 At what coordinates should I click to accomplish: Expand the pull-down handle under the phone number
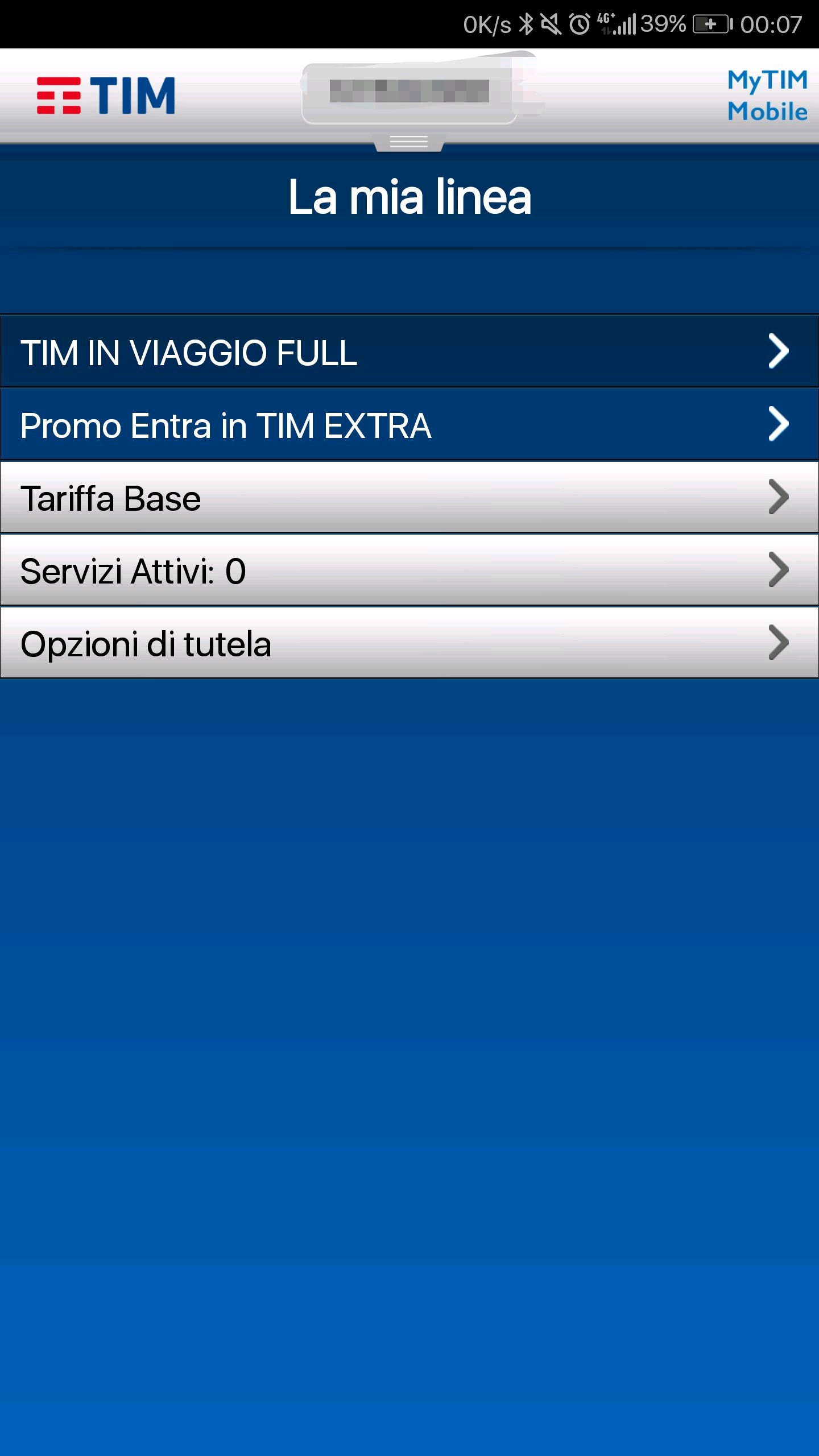pyautogui.click(x=408, y=142)
